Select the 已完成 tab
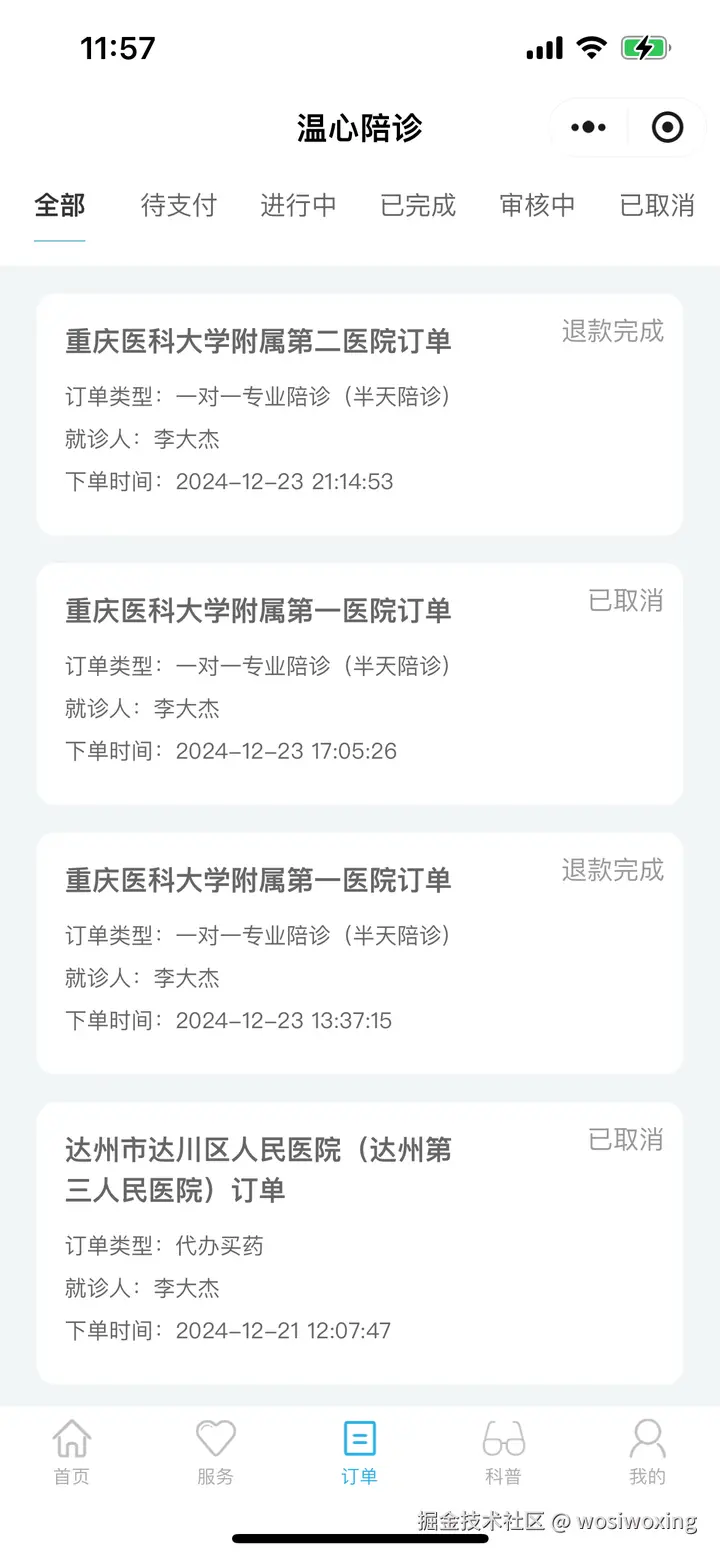Screen dimensions: 720x1558 coord(418,205)
